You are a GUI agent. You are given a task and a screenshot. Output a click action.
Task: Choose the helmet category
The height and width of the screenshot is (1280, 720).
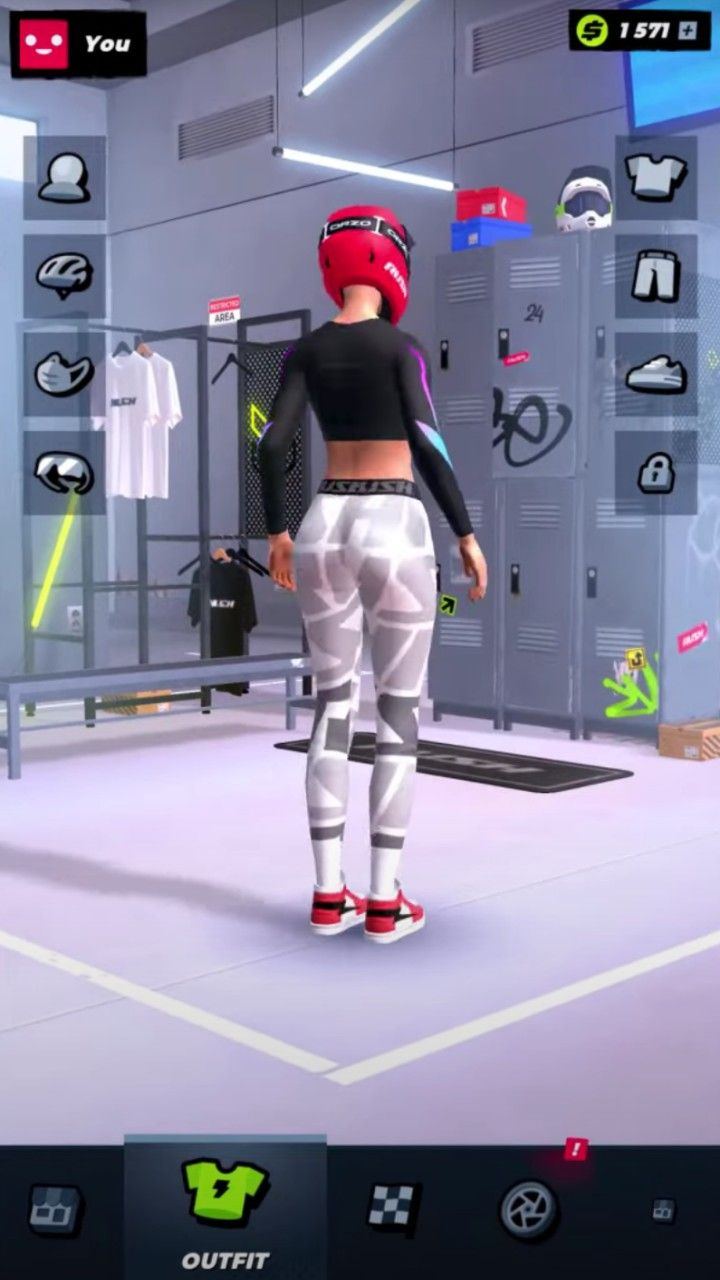(65, 275)
